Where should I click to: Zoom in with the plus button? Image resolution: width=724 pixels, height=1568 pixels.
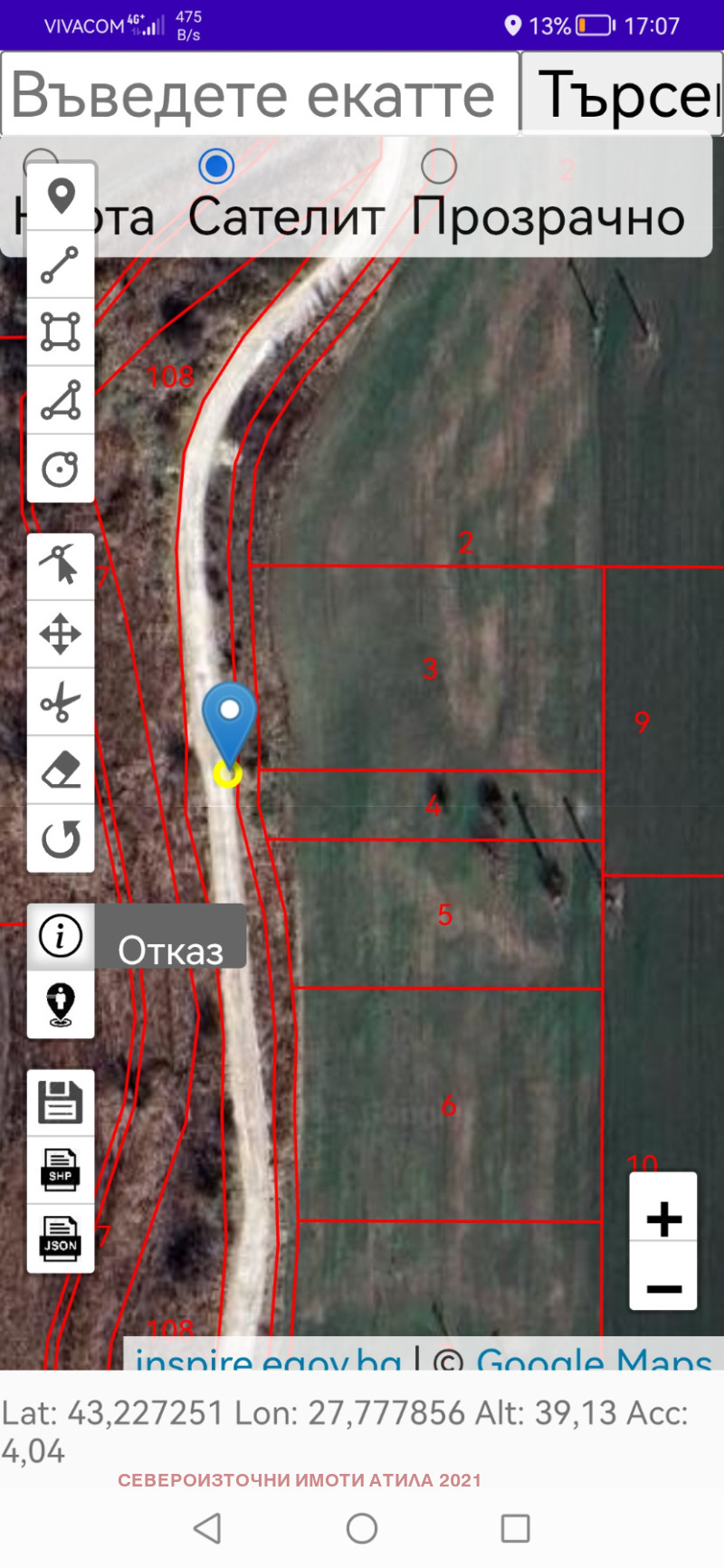(663, 1219)
